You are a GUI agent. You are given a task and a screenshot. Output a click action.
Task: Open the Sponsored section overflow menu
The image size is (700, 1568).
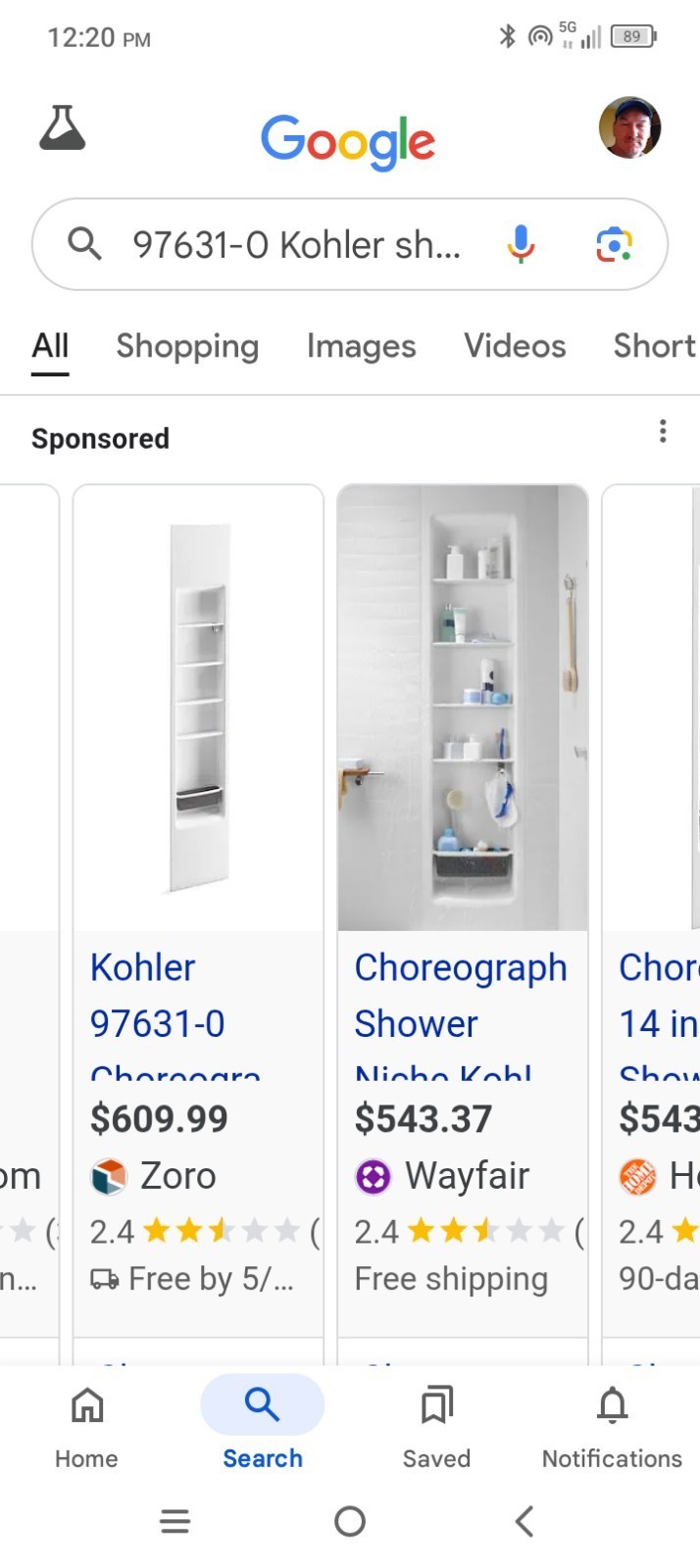pos(663,431)
